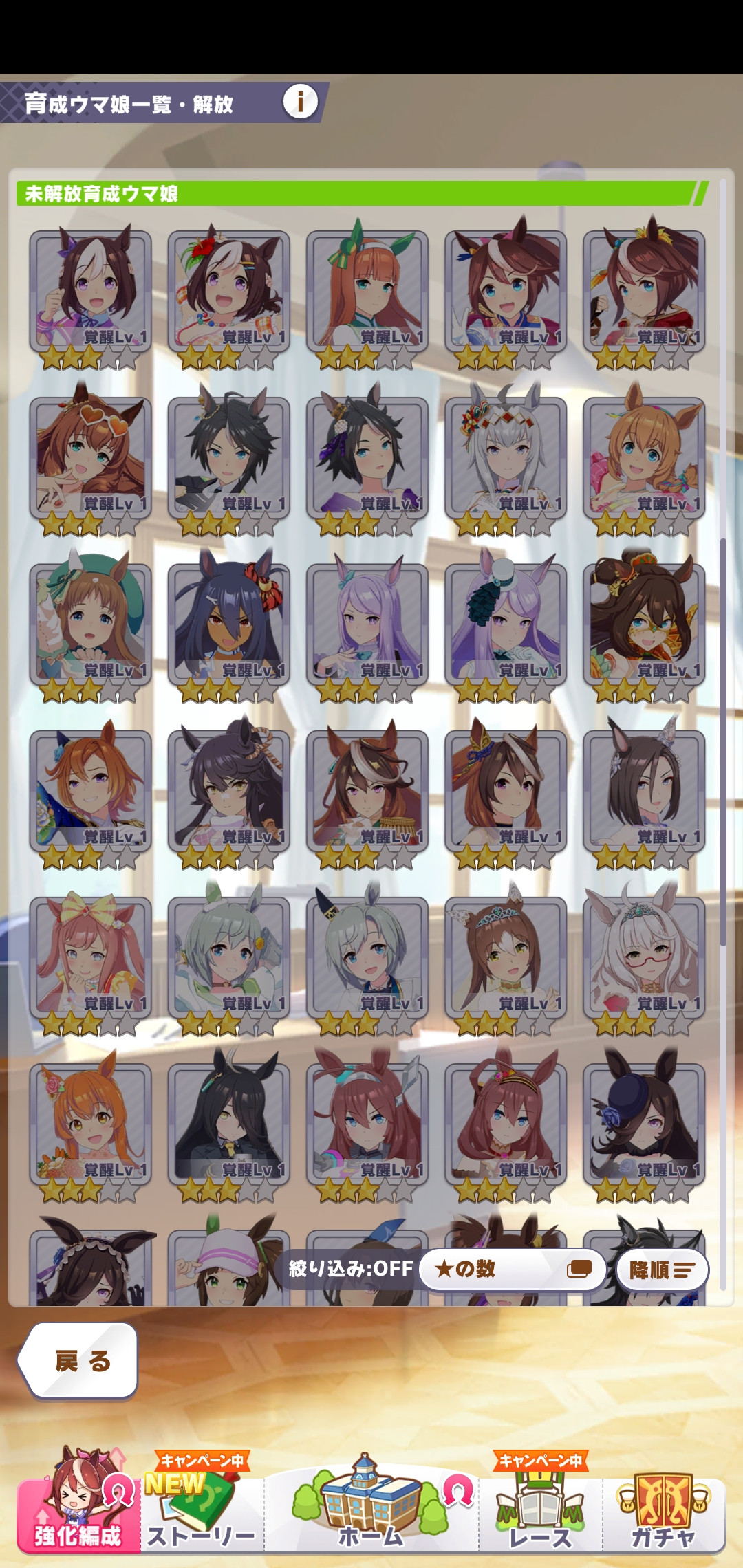This screenshot has height=1568, width=743.
Task: Select the black-haired girl in dark suit
Action: coord(228,1124)
